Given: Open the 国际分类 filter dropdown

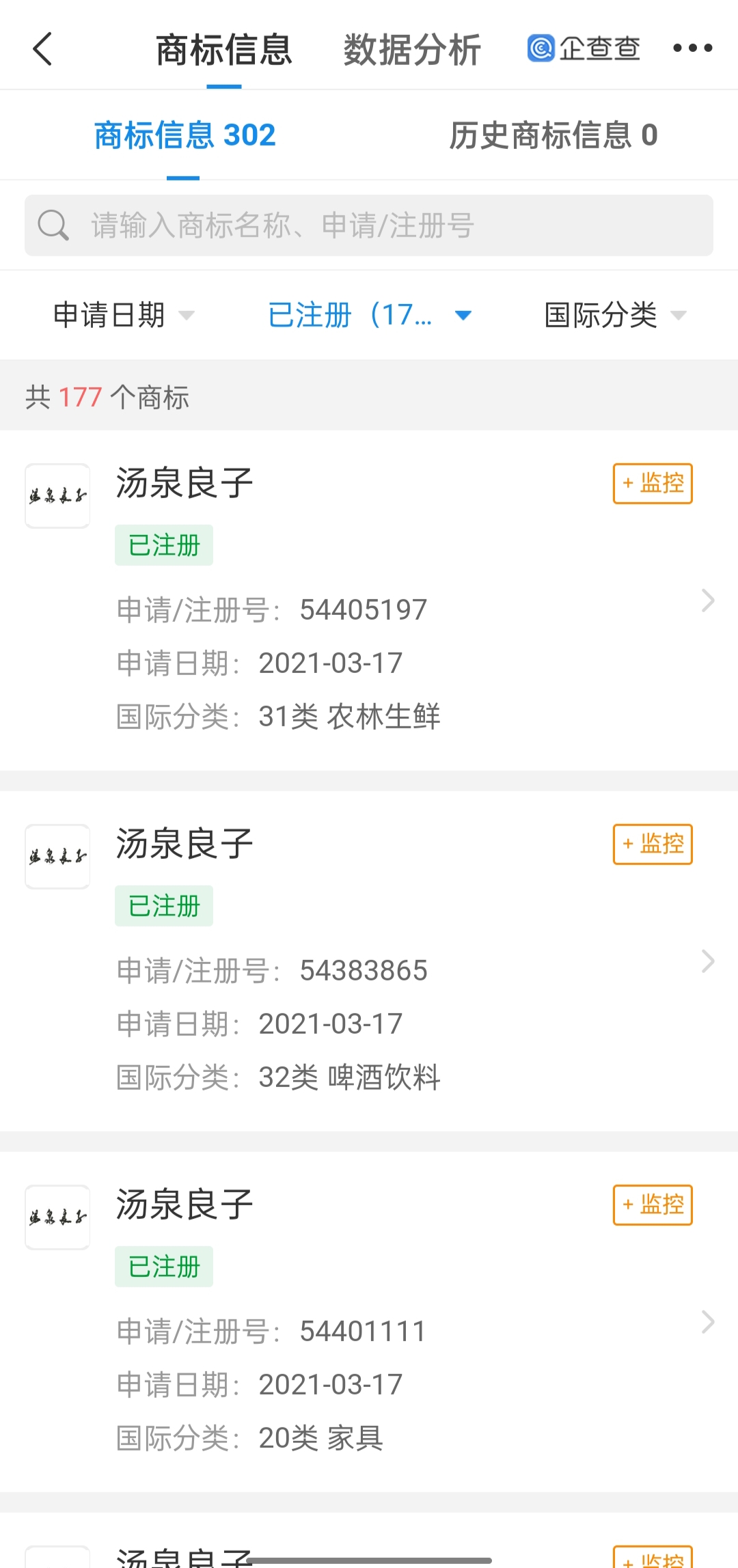Looking at the screenshot, I should [x=614, y=315].
